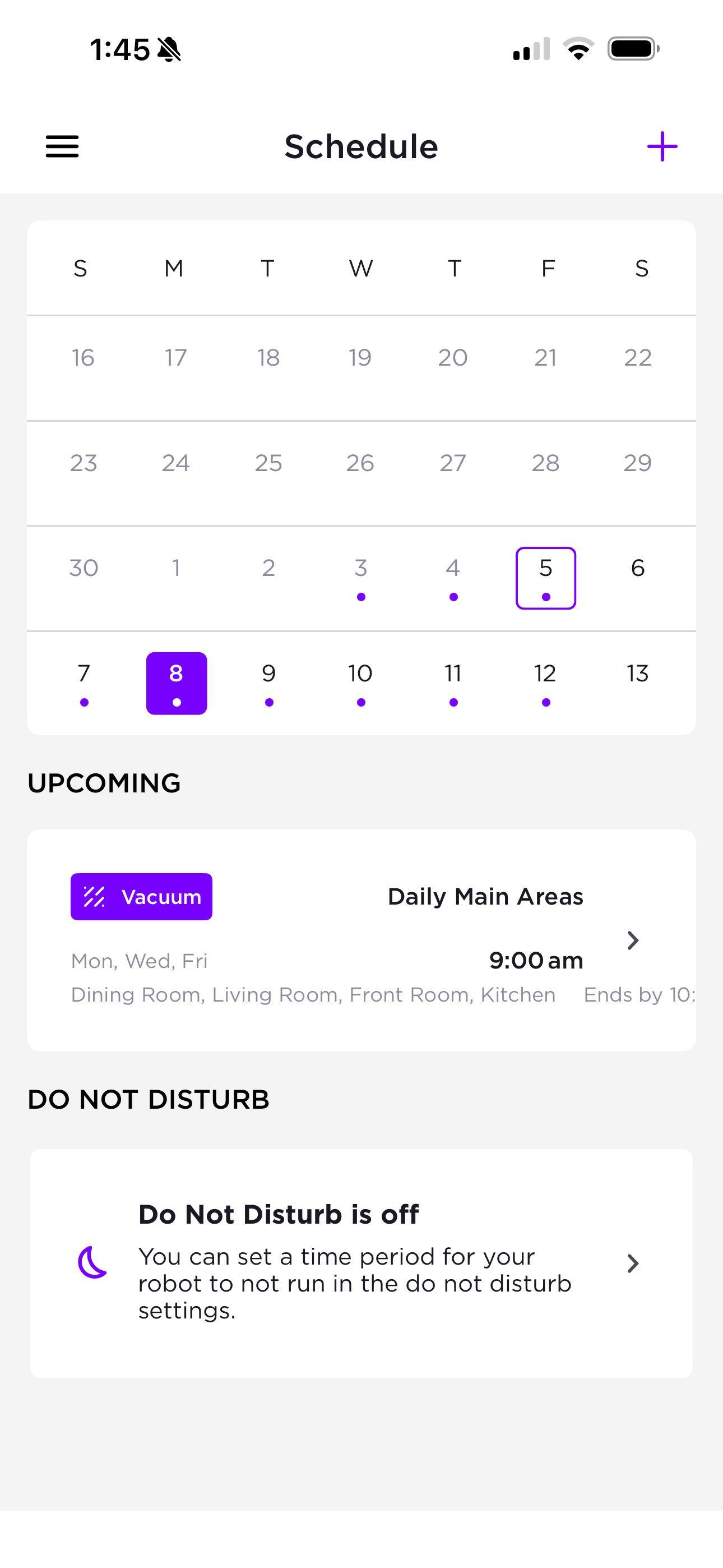Select day 7 in the calendar
The image size is (723, 1568).
(x=84, y=682)
